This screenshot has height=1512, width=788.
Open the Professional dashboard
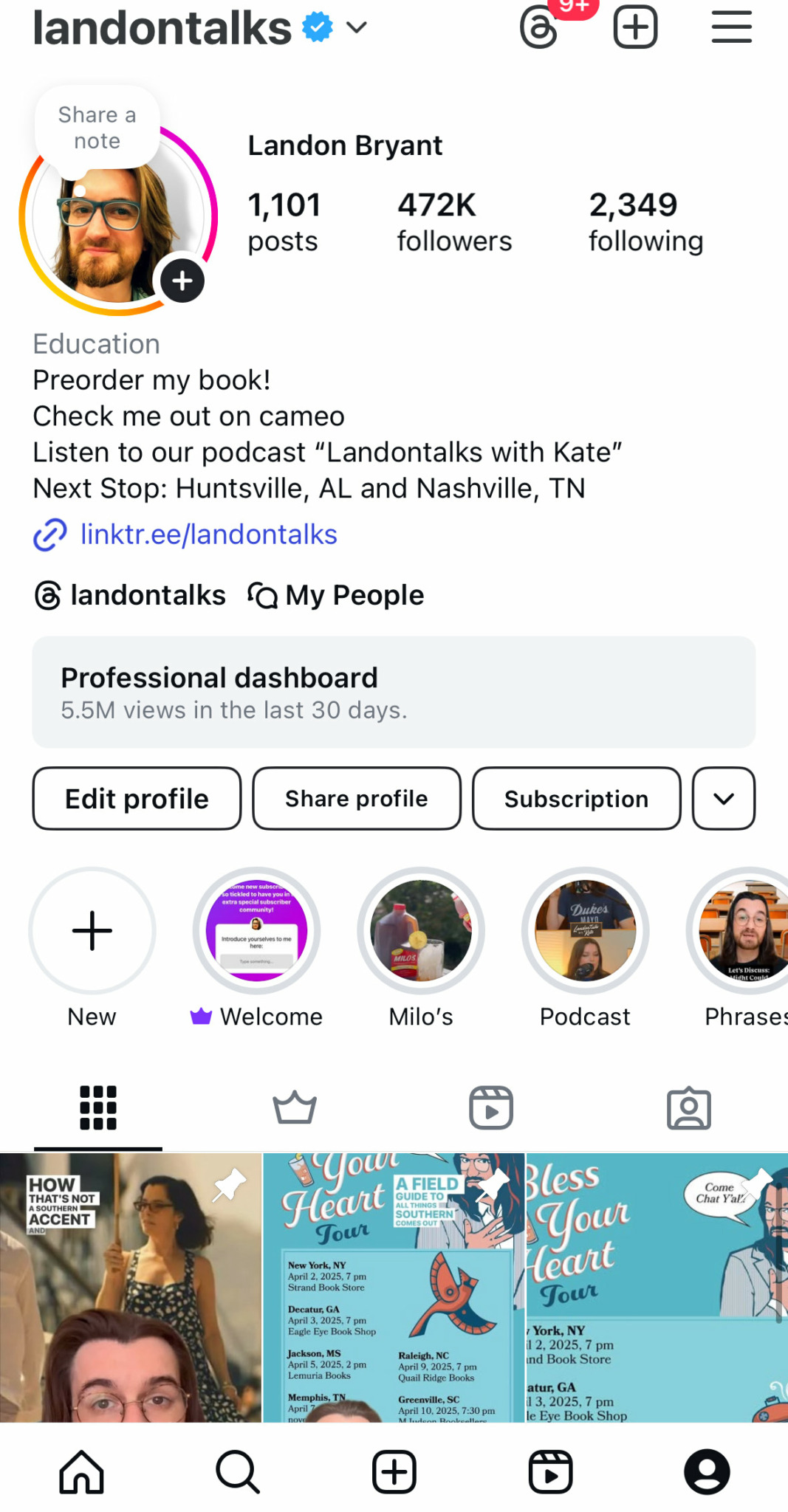tap(394, 692)
